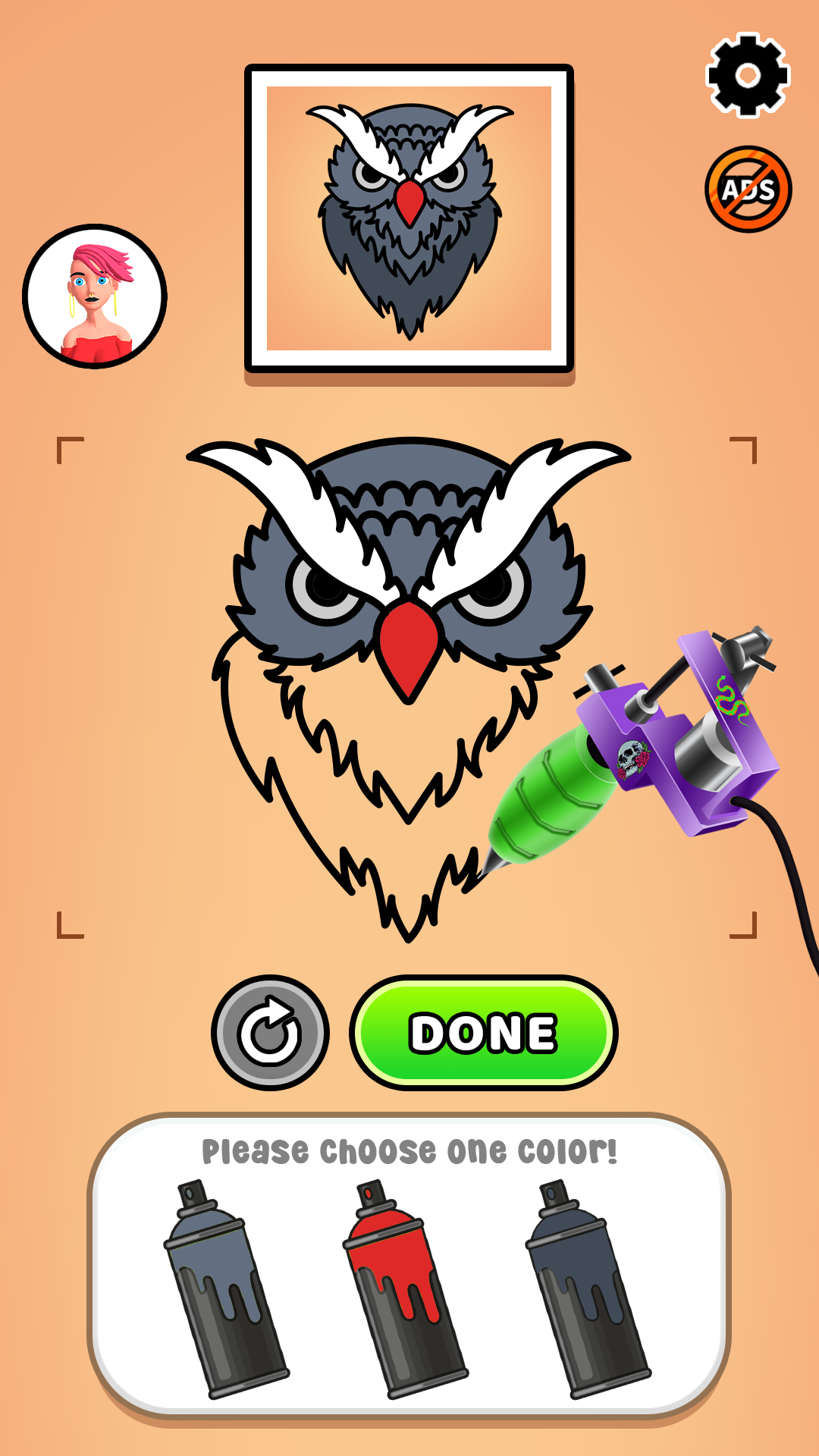Tap the remove ads button
The image size is (819, 1456).
[748, 189]
